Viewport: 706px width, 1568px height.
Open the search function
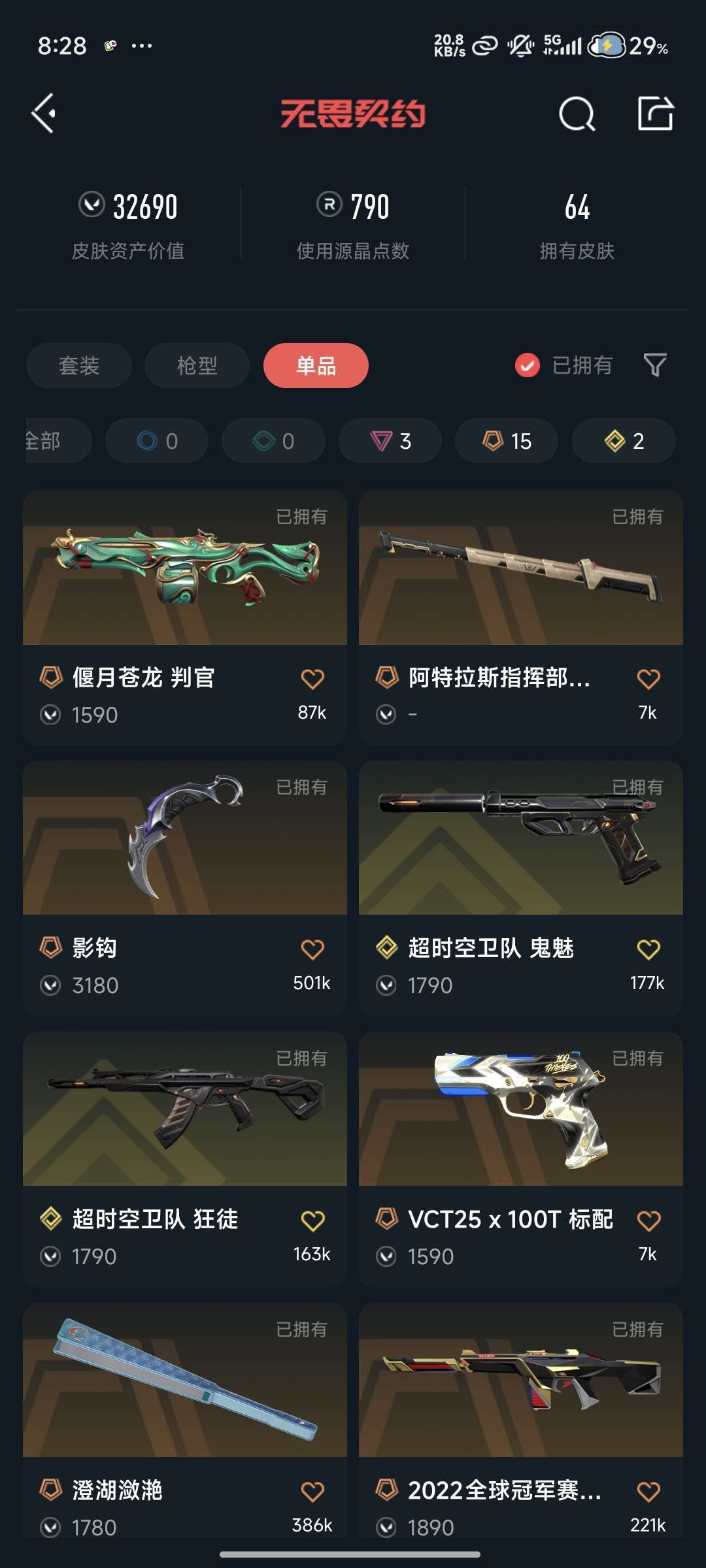pos(576,114)
